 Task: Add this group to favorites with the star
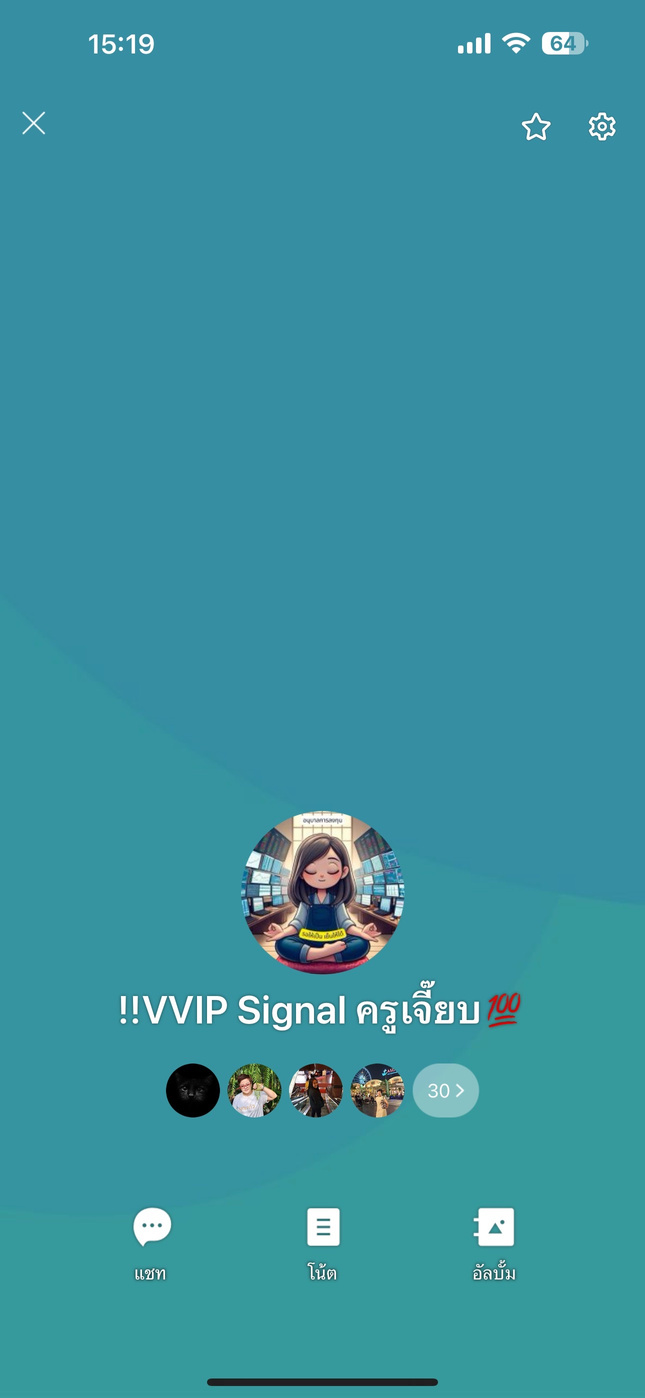[x=536, y=127]
